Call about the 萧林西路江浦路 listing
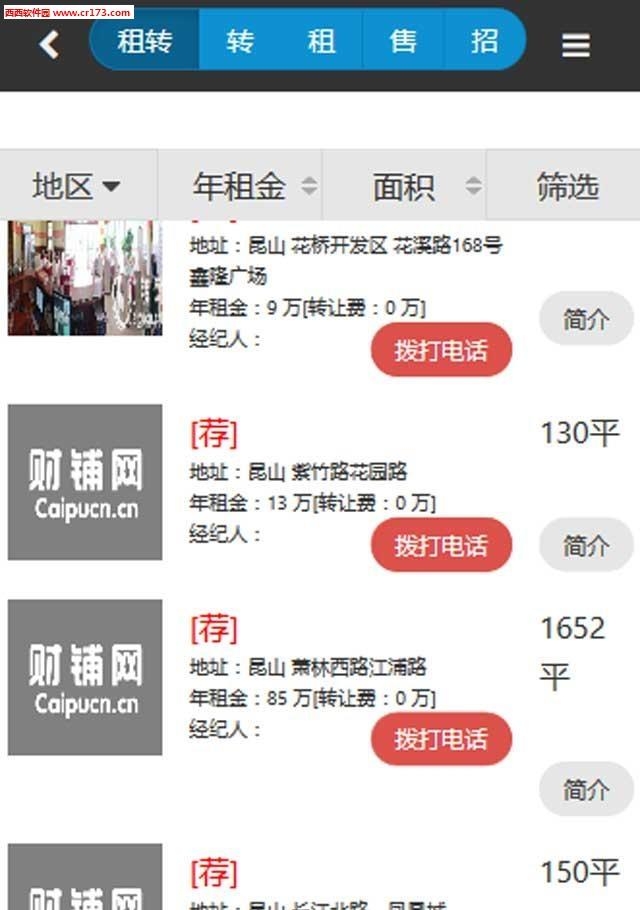640x910 pixels. (441, 740)
